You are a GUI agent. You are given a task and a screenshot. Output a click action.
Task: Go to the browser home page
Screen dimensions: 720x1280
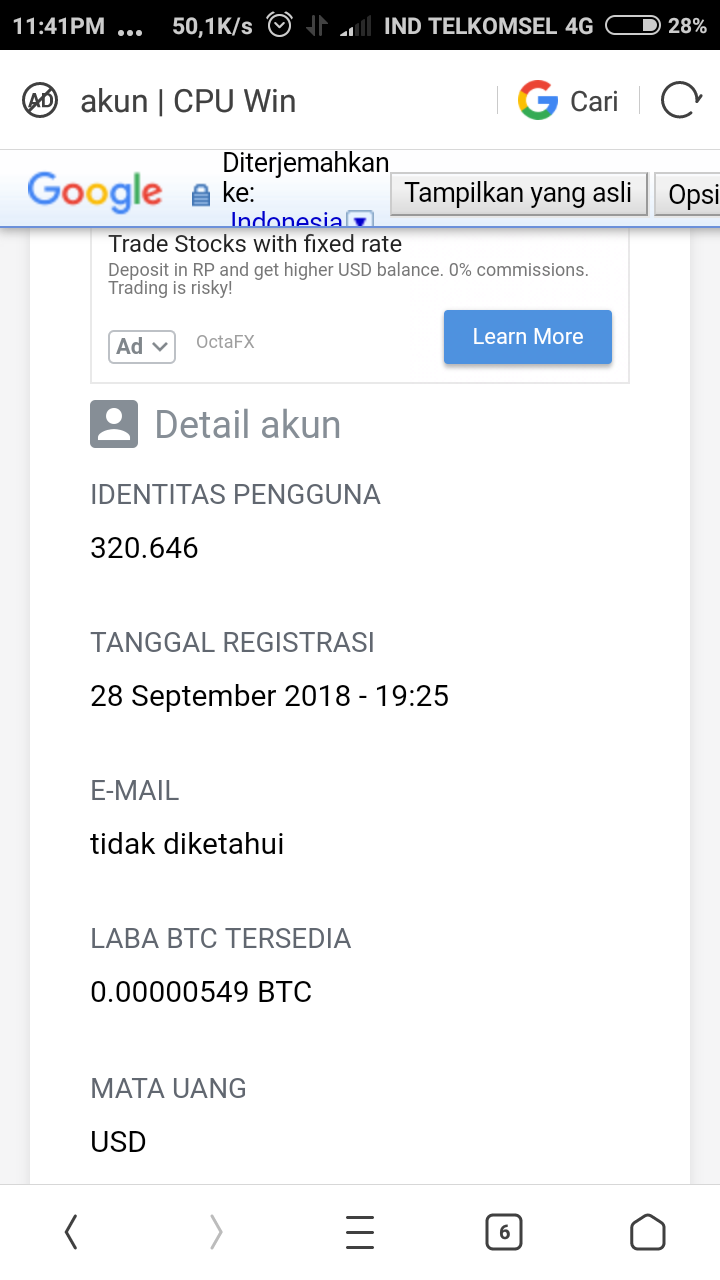pyautogui.click(x=648, y=1232)
